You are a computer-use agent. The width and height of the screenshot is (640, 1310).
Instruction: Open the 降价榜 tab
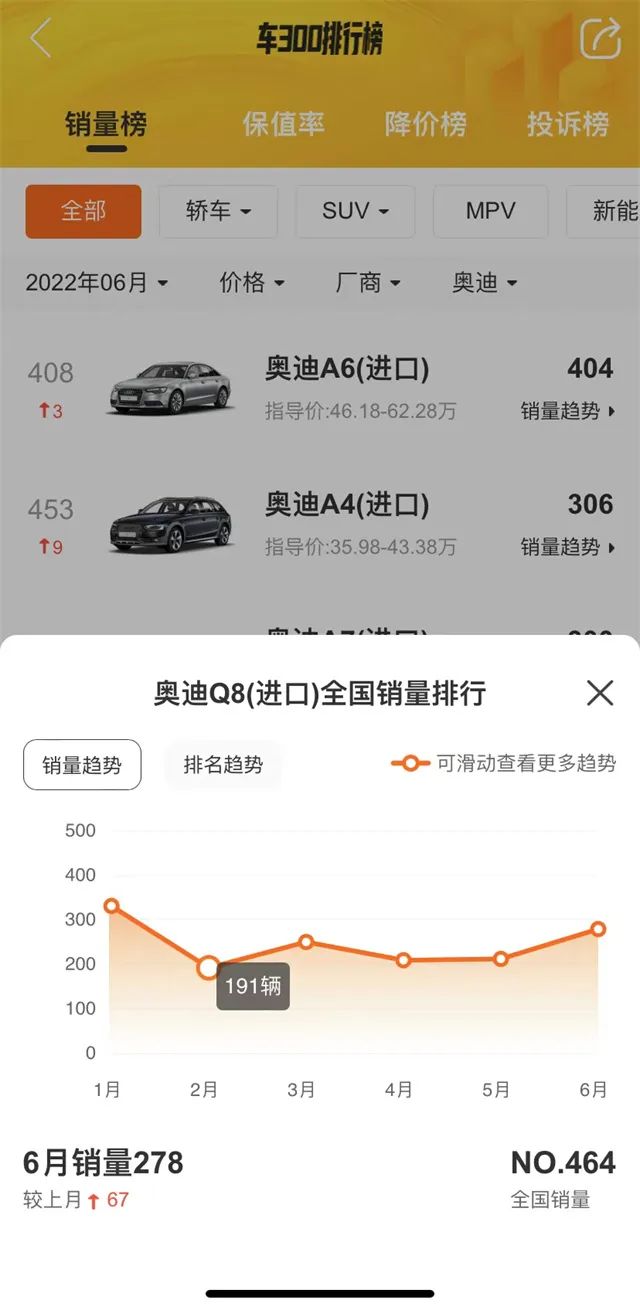click(x=425, y=124)
